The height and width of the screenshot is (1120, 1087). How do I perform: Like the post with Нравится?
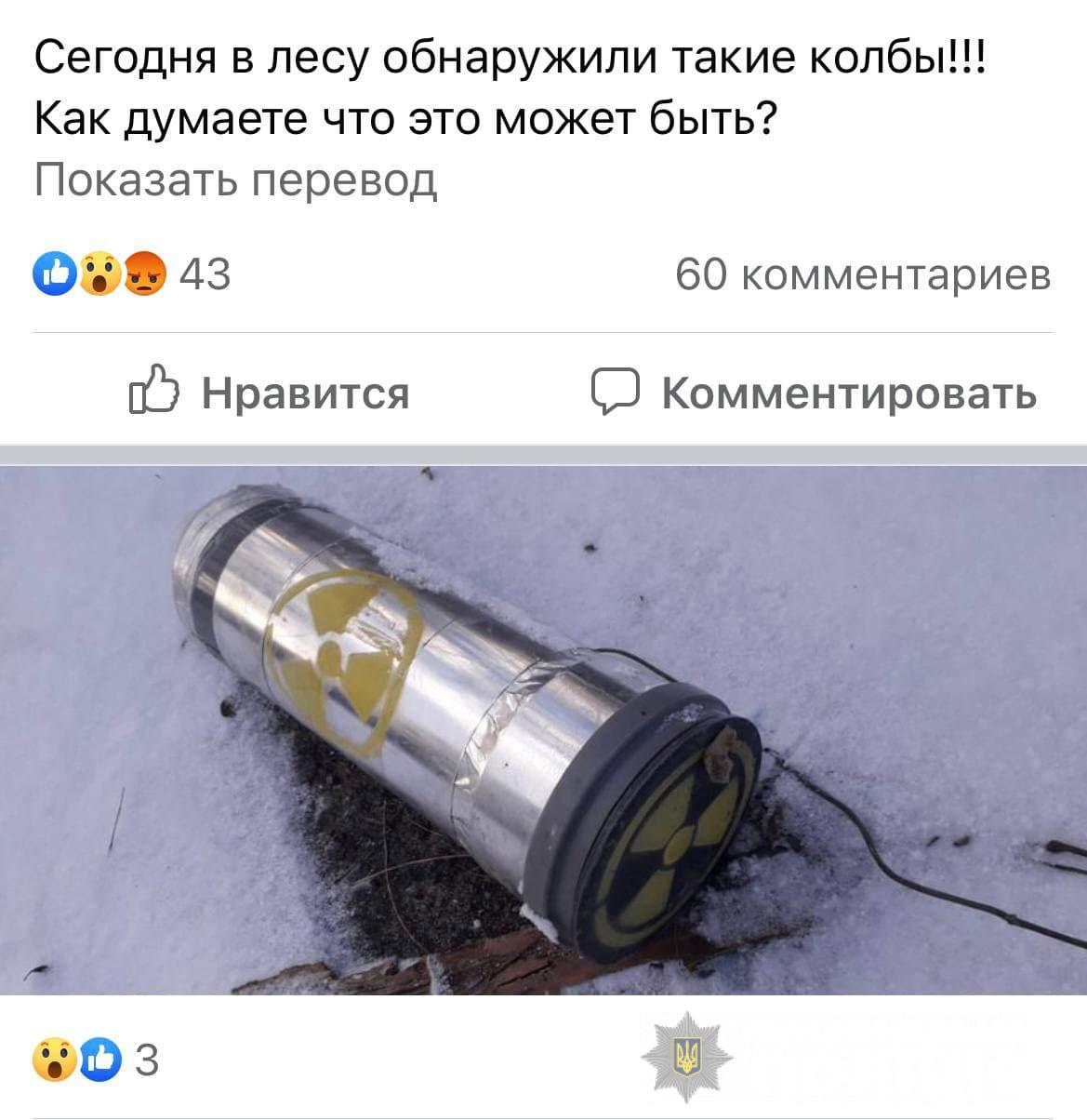tap(271, 393)
